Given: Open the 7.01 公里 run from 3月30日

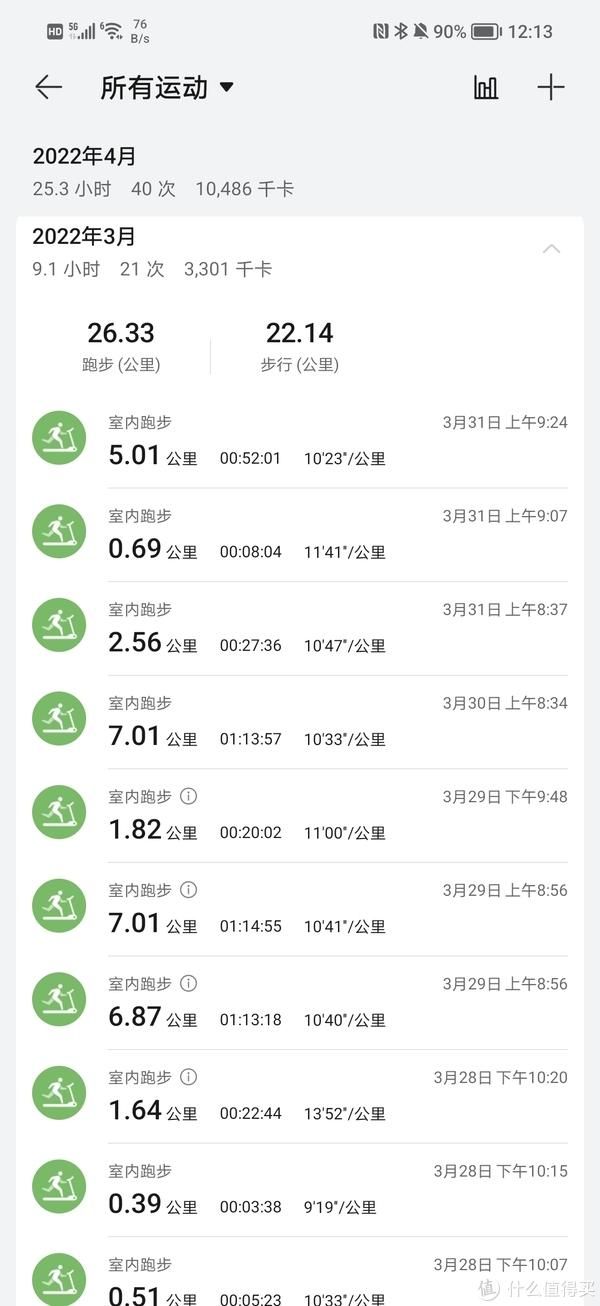Looking at the screenshot, I should pyautogui.click(x=300, y=722).
